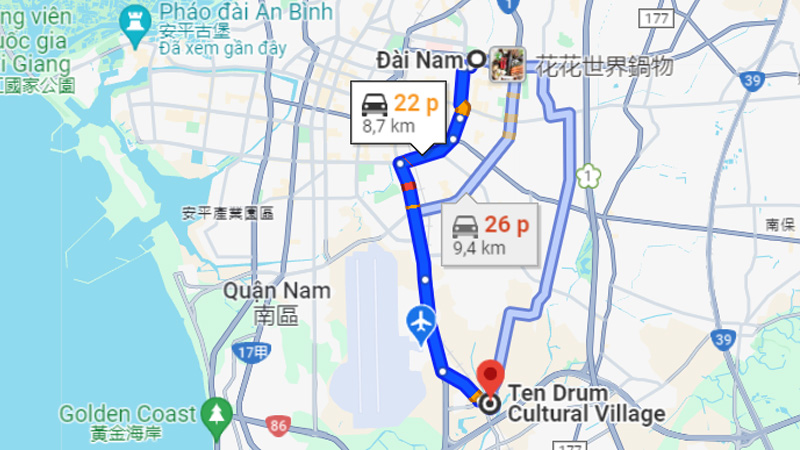
Task: View the airport marker details
Action: pos(422,321)
